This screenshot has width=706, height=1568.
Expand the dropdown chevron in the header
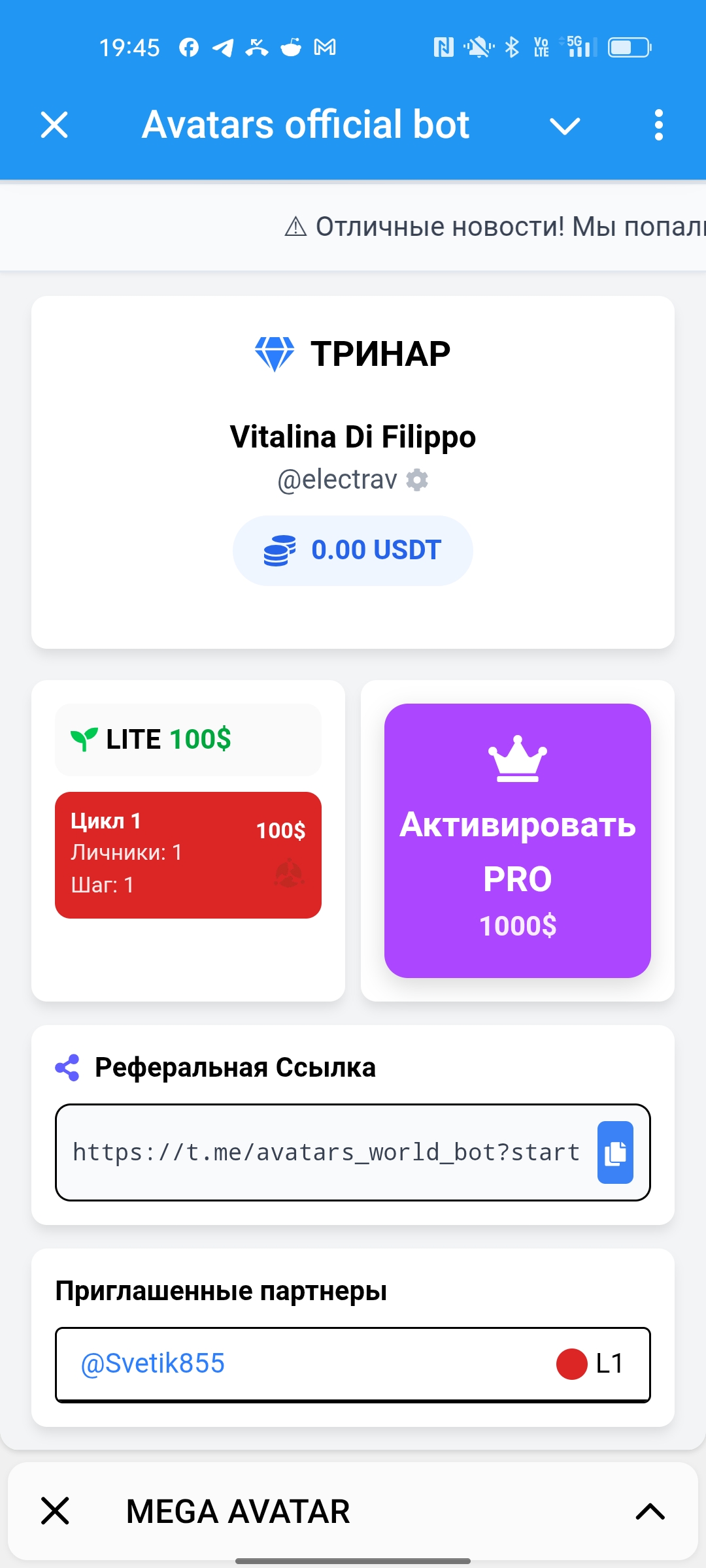point(565,125)
